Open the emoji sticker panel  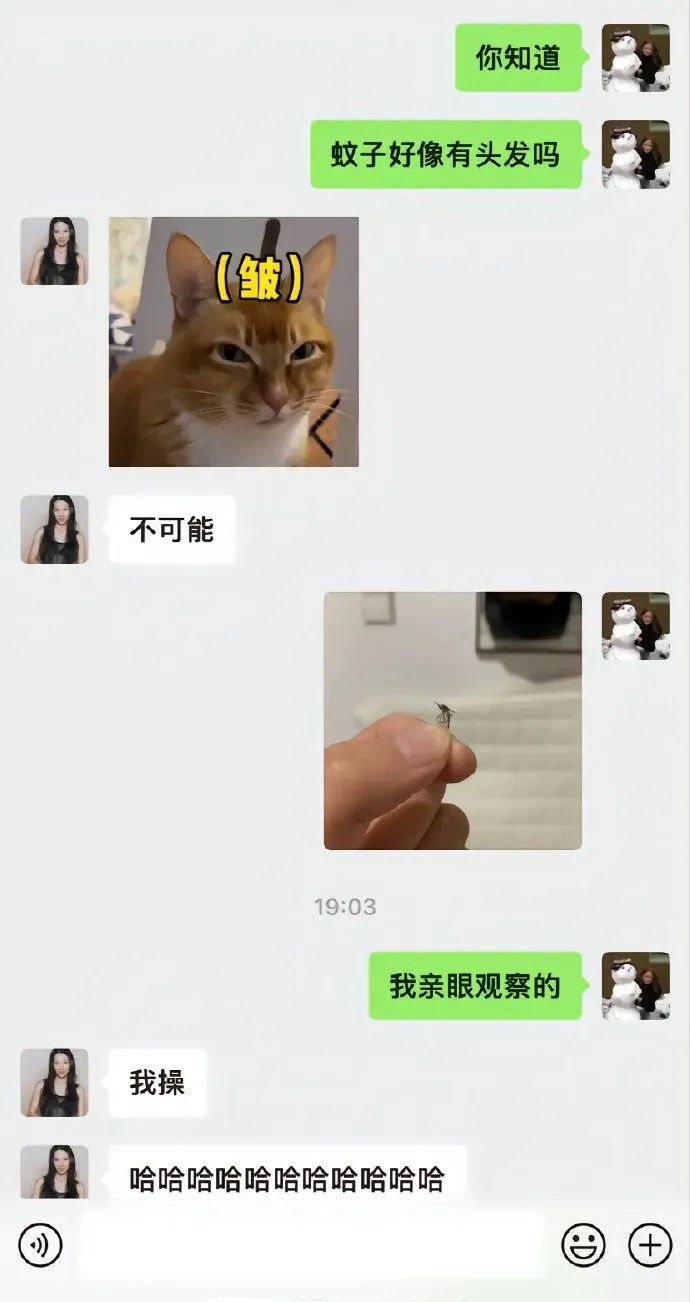tap(583, 1245)
